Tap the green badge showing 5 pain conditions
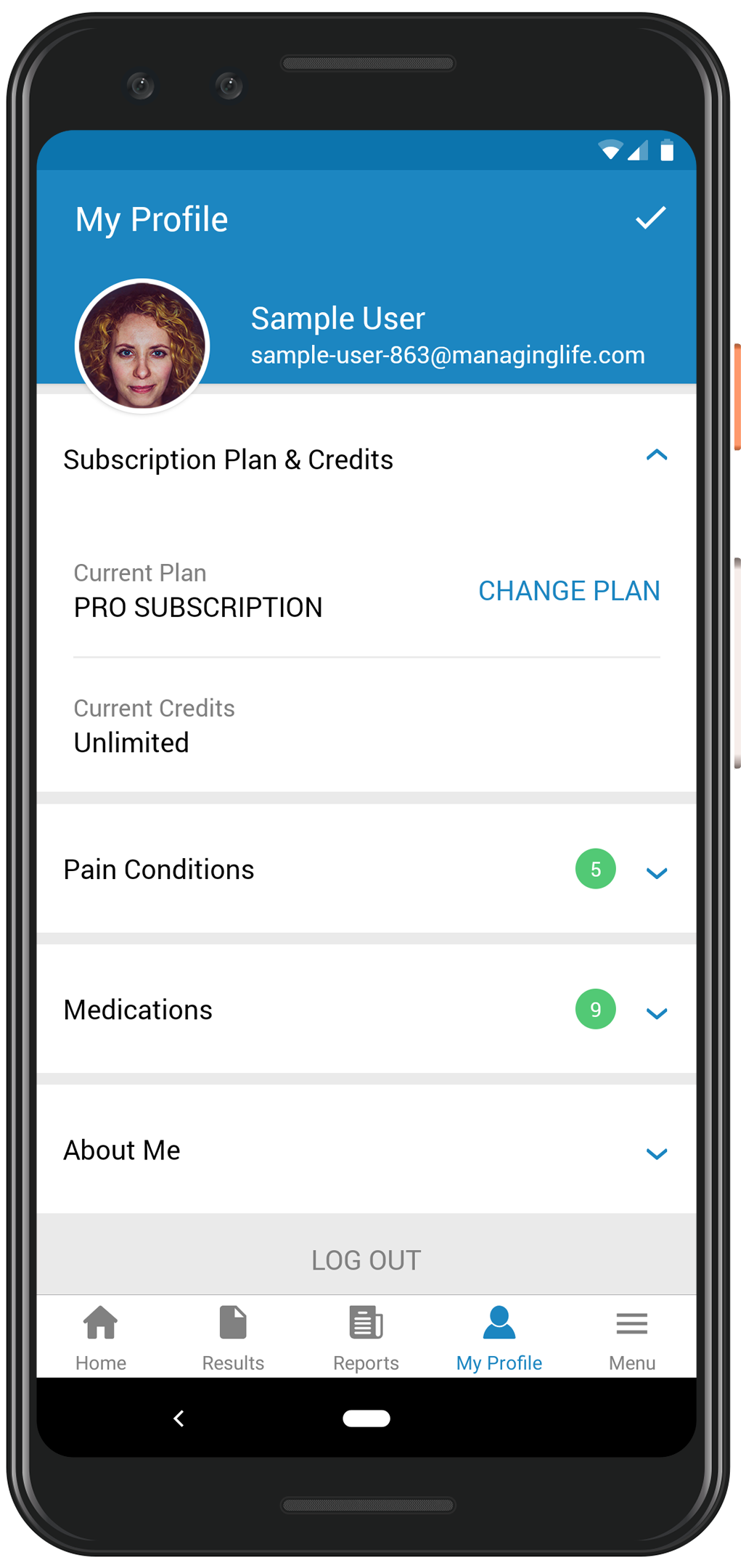 coord(595,868)
